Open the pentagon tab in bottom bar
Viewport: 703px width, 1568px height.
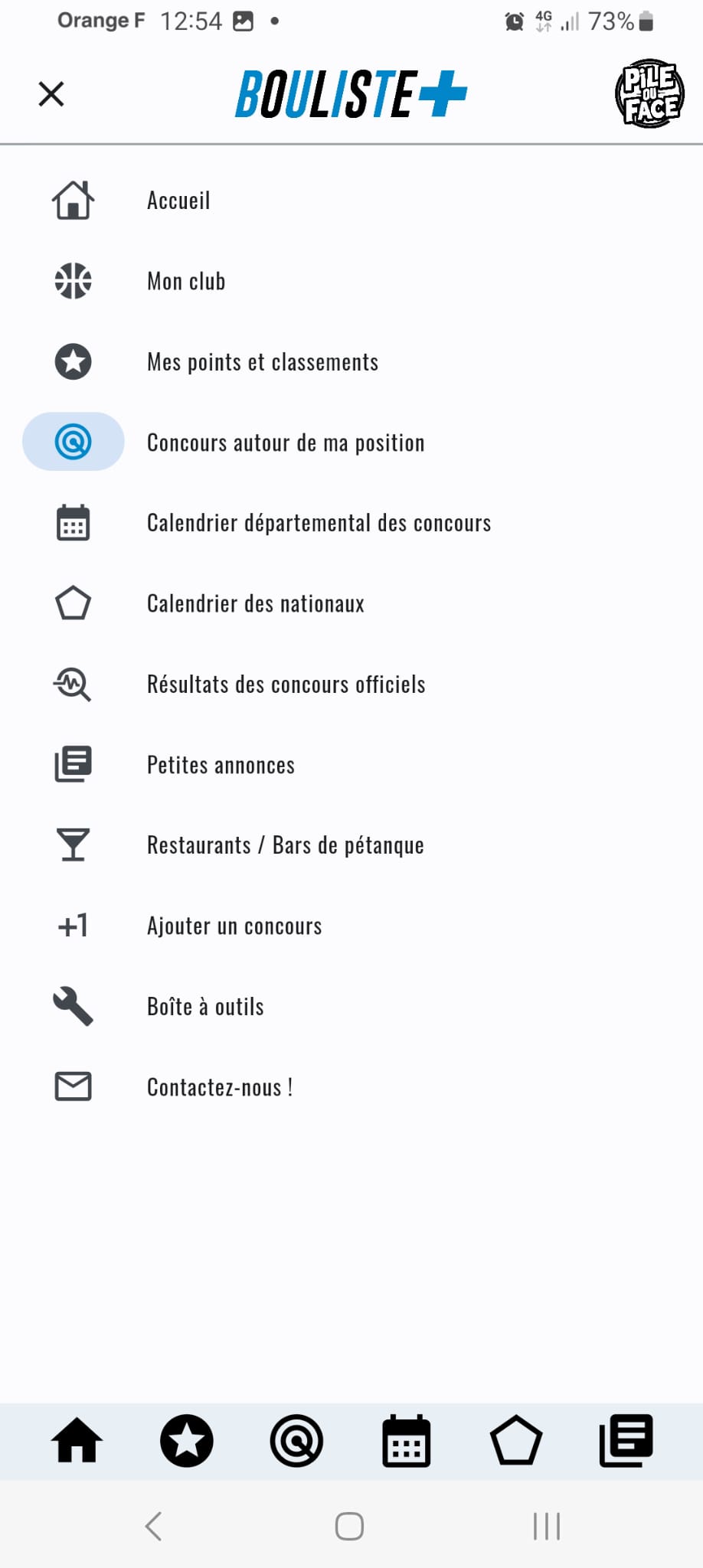click(x=516, y=1441)
